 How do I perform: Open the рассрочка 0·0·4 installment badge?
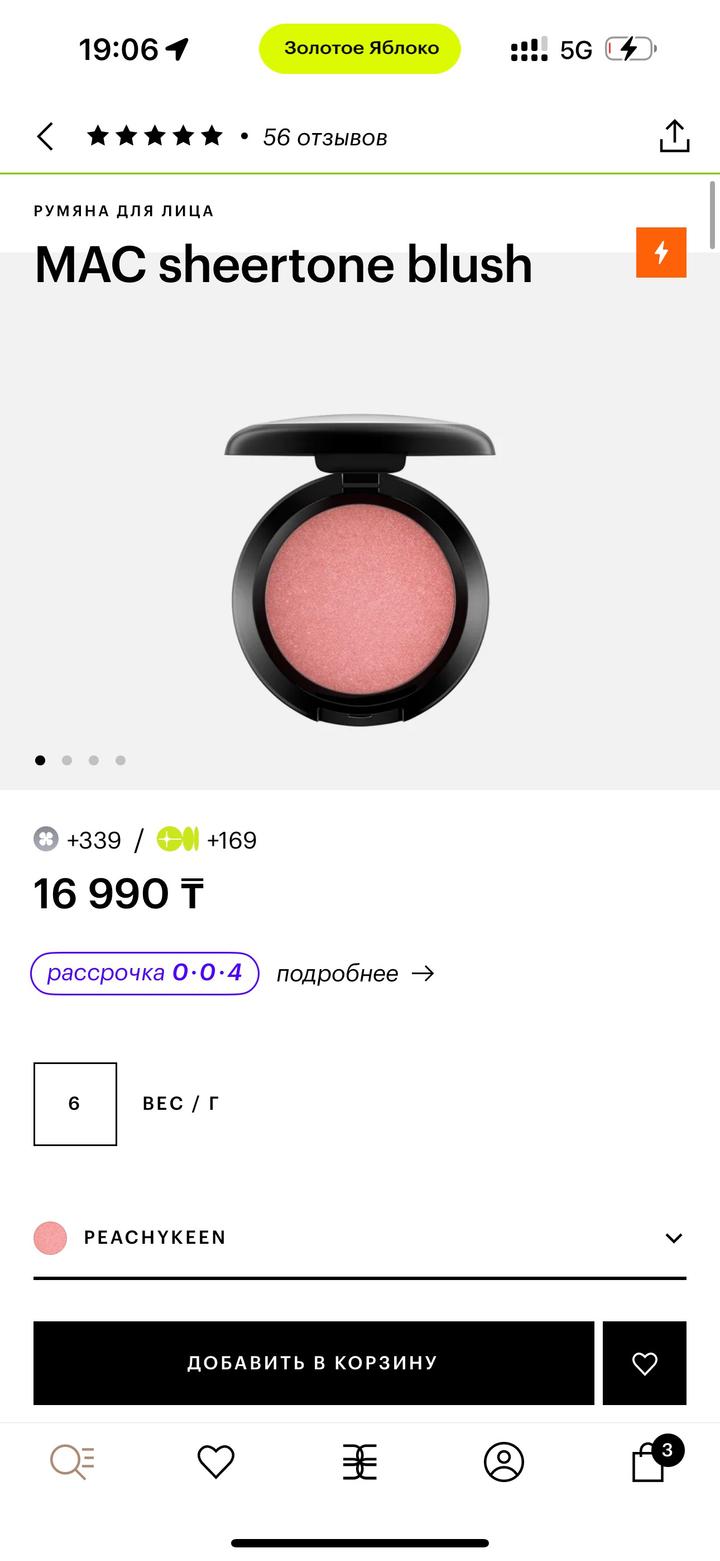coord(145,973)
